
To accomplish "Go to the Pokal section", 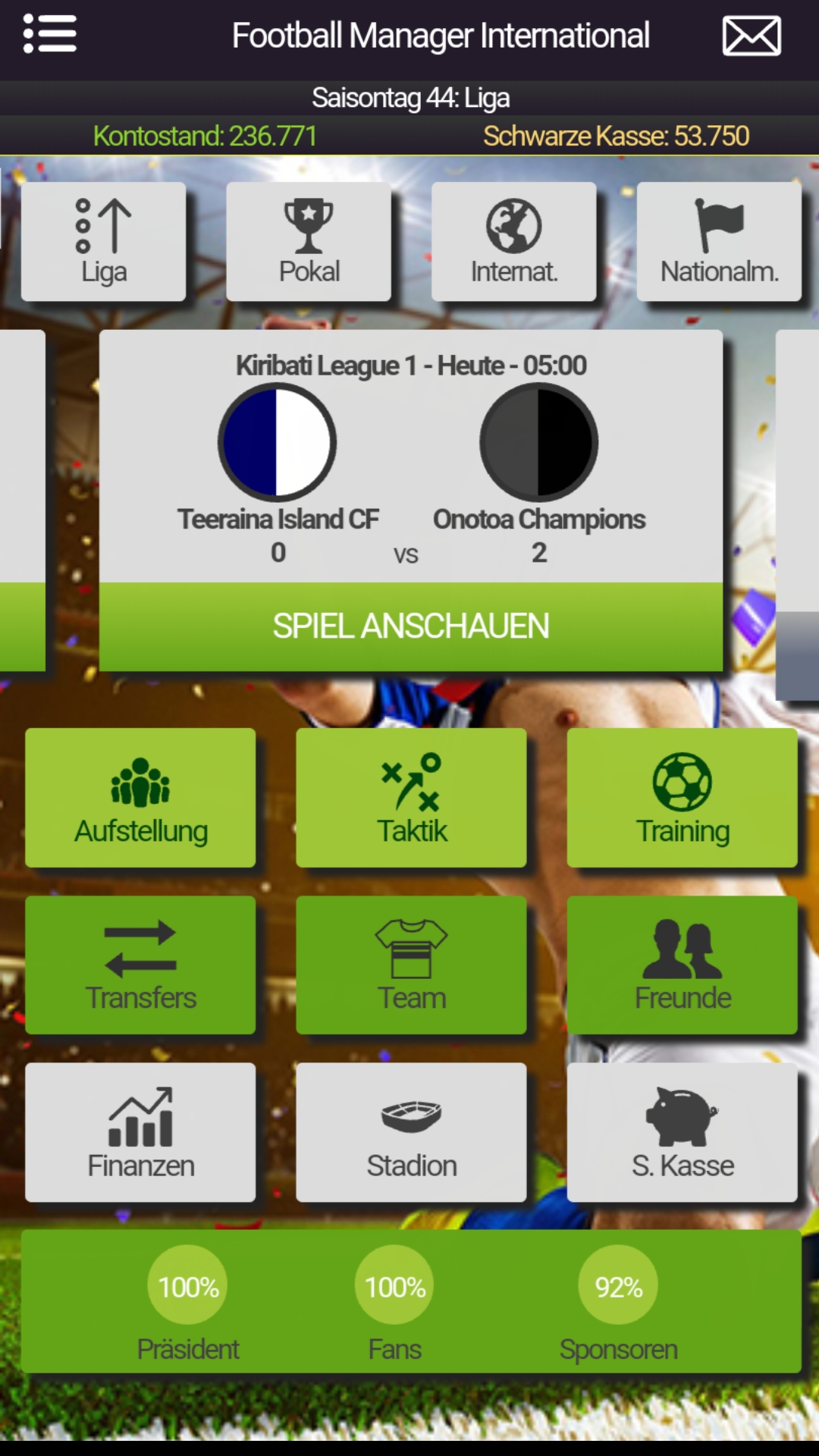I will 309,242.
